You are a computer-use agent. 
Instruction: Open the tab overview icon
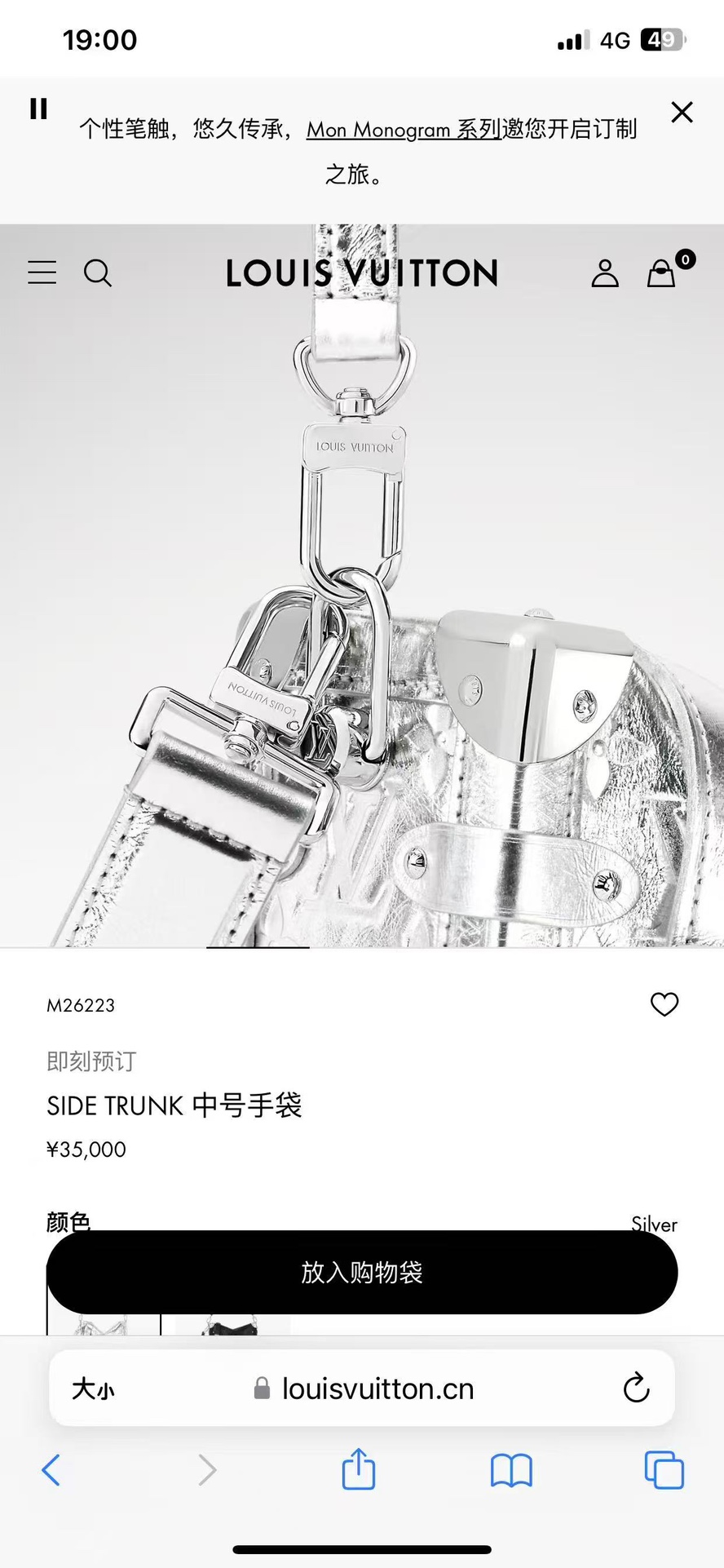(x=664, y=1470)
